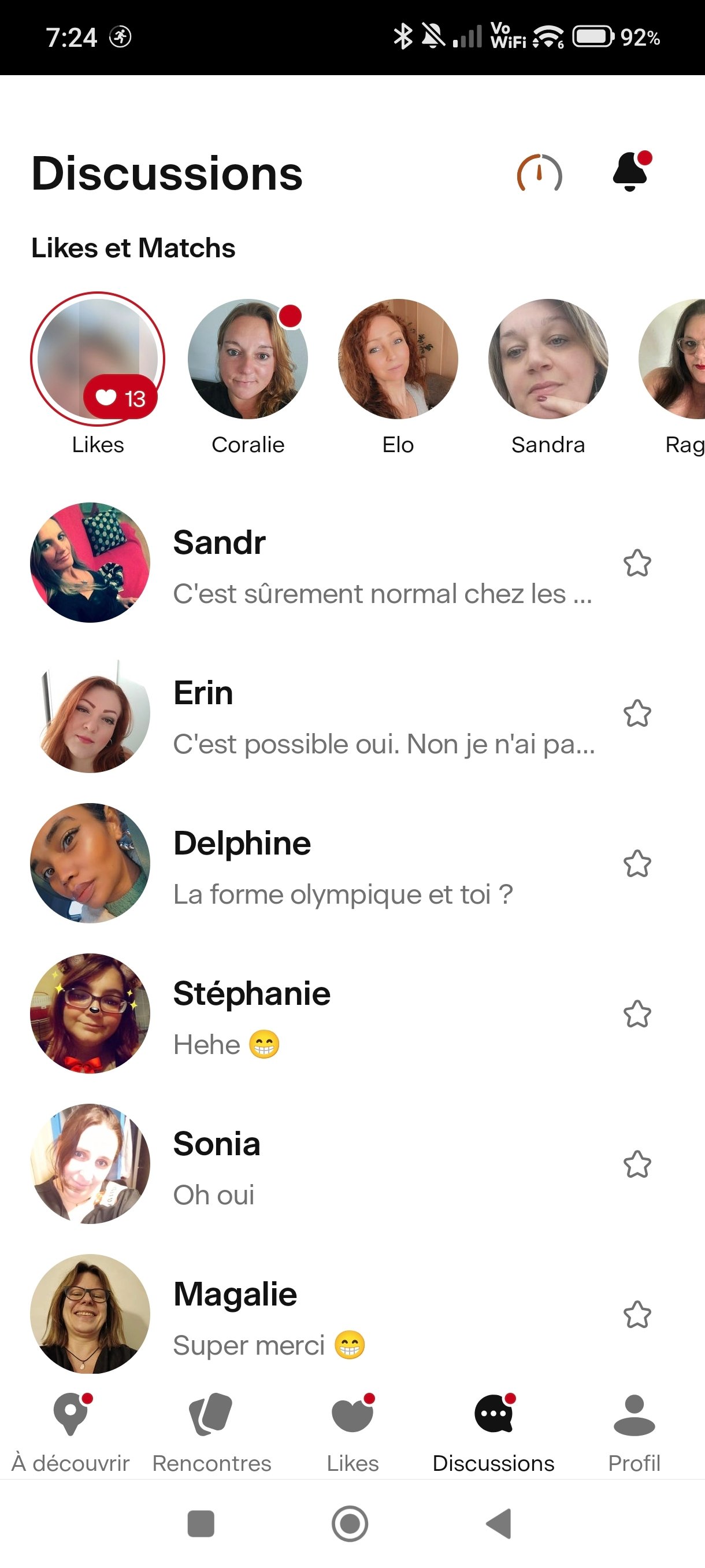Favorite the Delphine conversation

tap(637, 864)
